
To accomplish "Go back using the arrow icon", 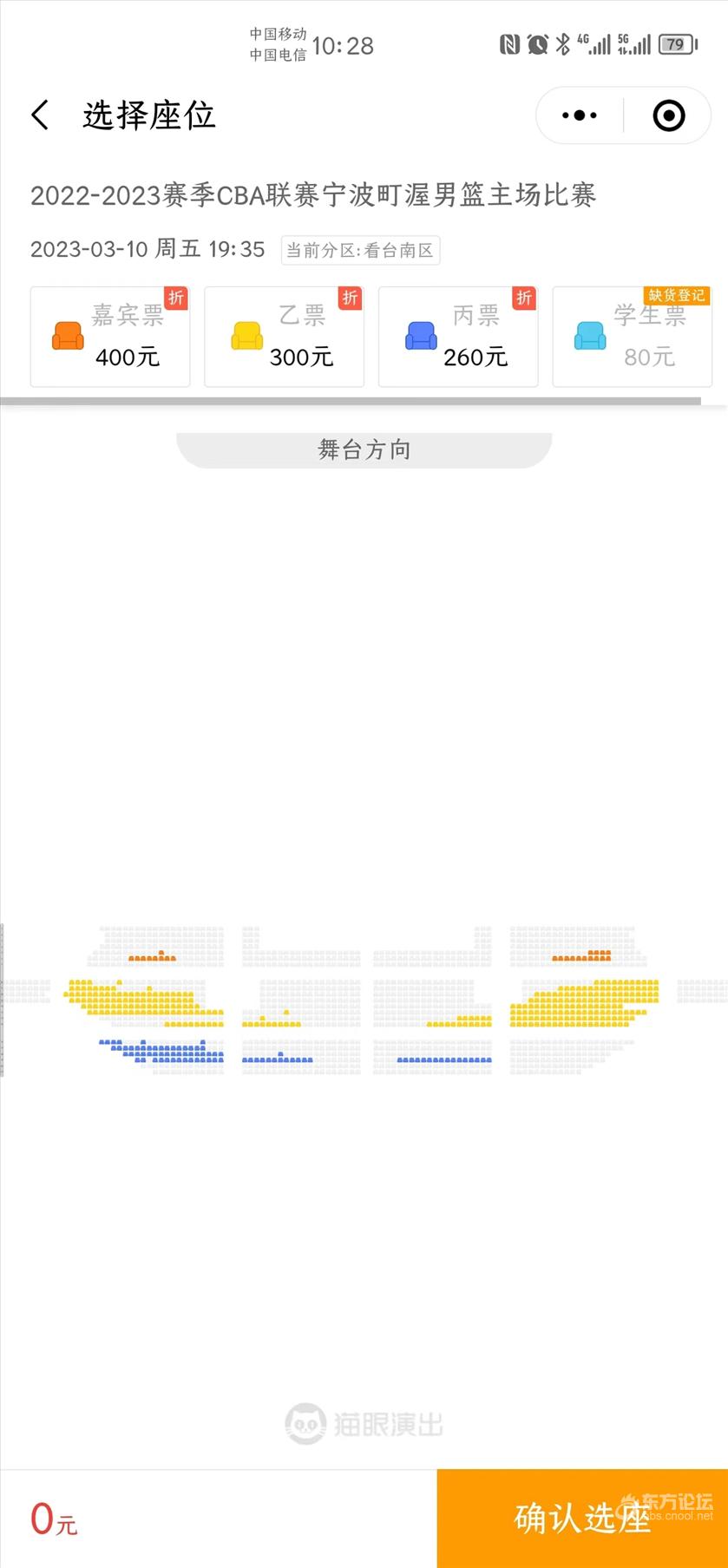I will pos(40,115).
